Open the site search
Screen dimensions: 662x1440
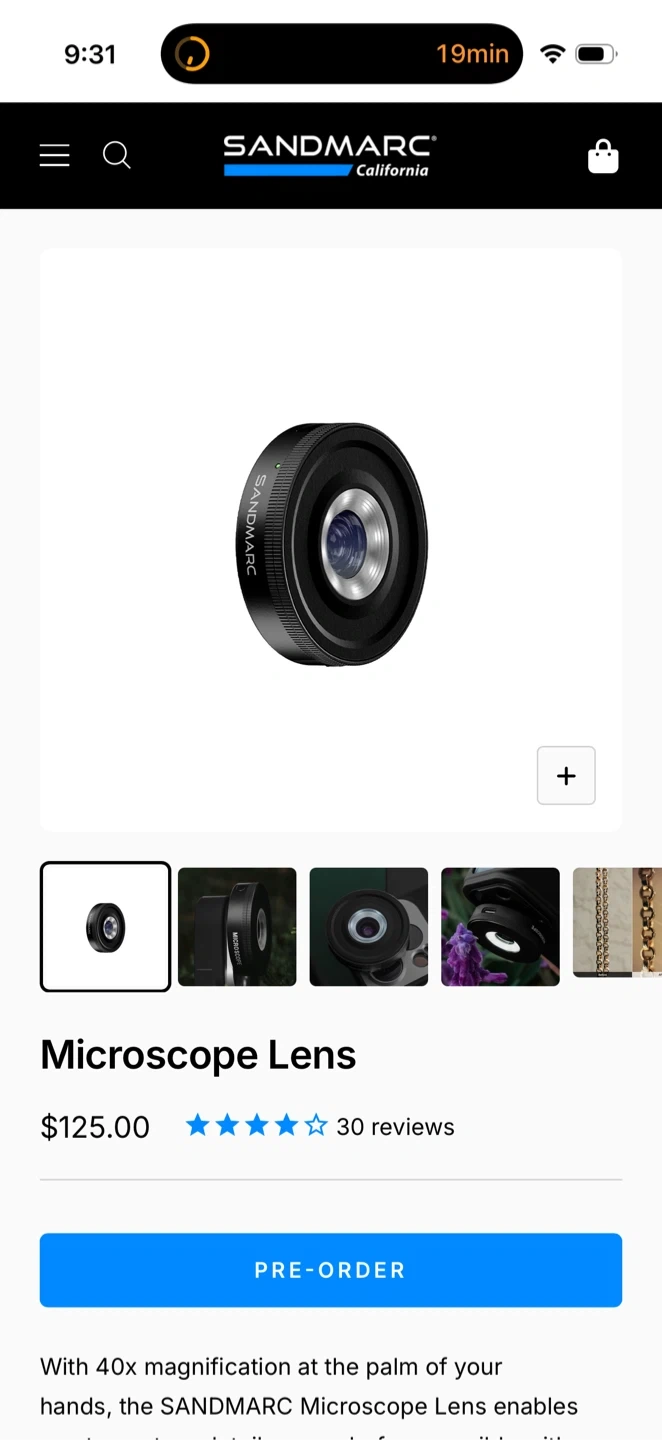click(x=117, y=155)
